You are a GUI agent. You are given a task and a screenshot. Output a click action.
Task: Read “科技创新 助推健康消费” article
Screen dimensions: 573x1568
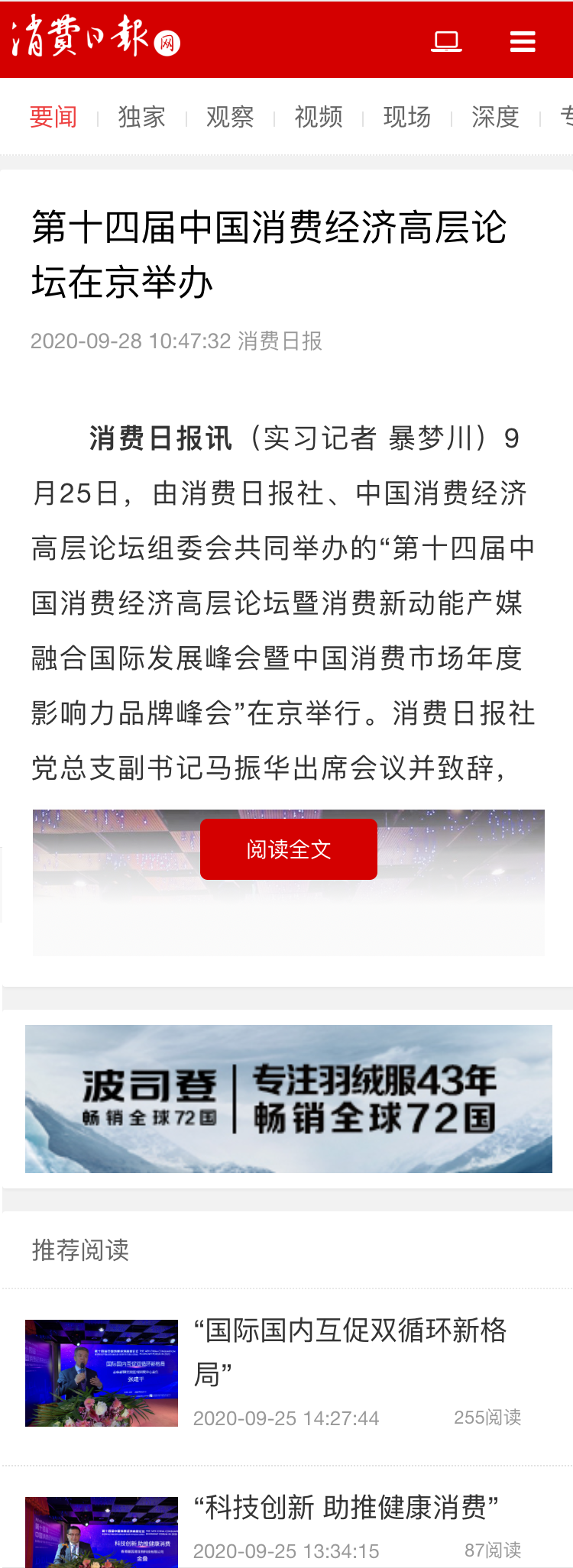345,1508
